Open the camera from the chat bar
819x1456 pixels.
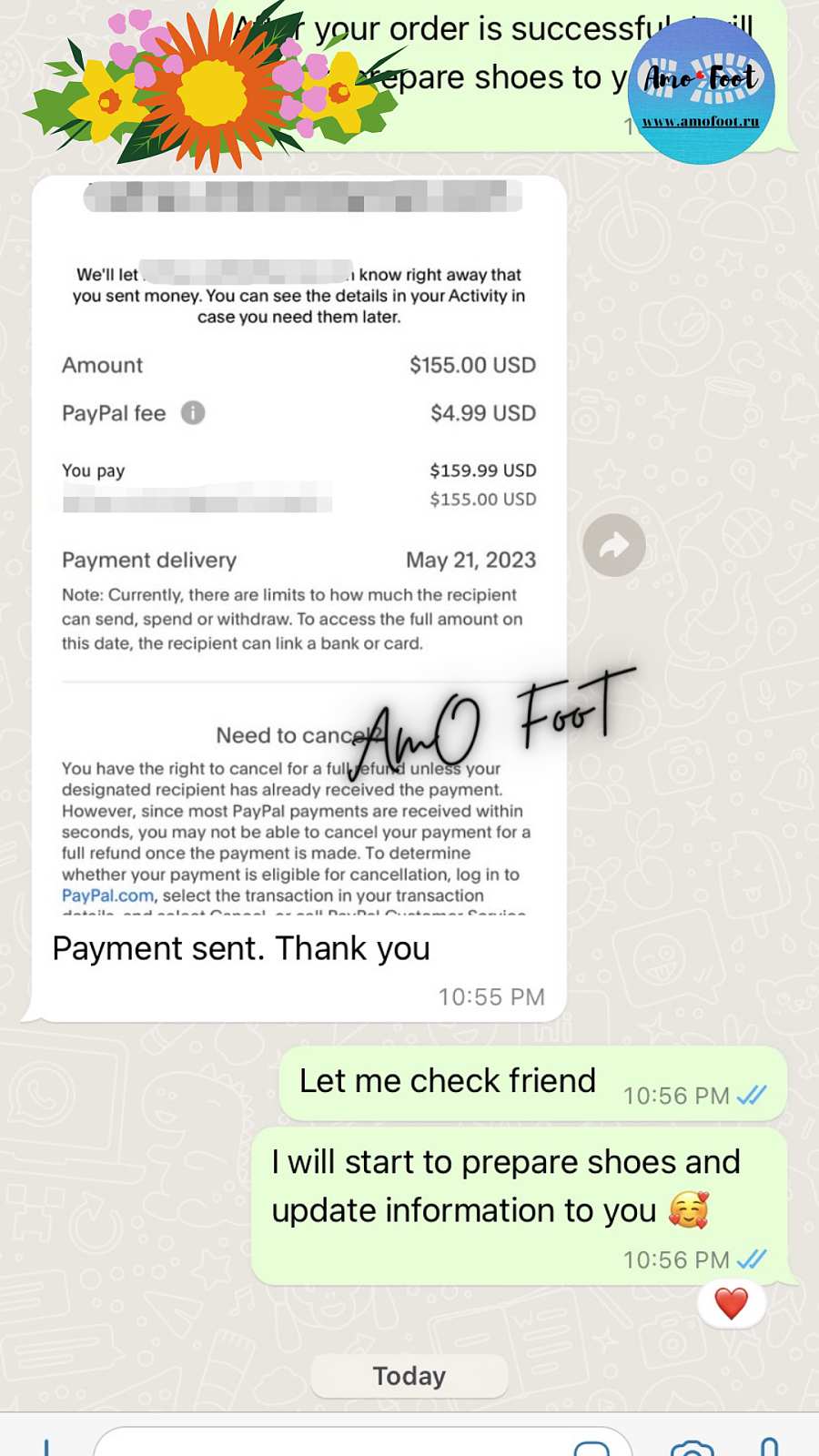[692, 1447]
